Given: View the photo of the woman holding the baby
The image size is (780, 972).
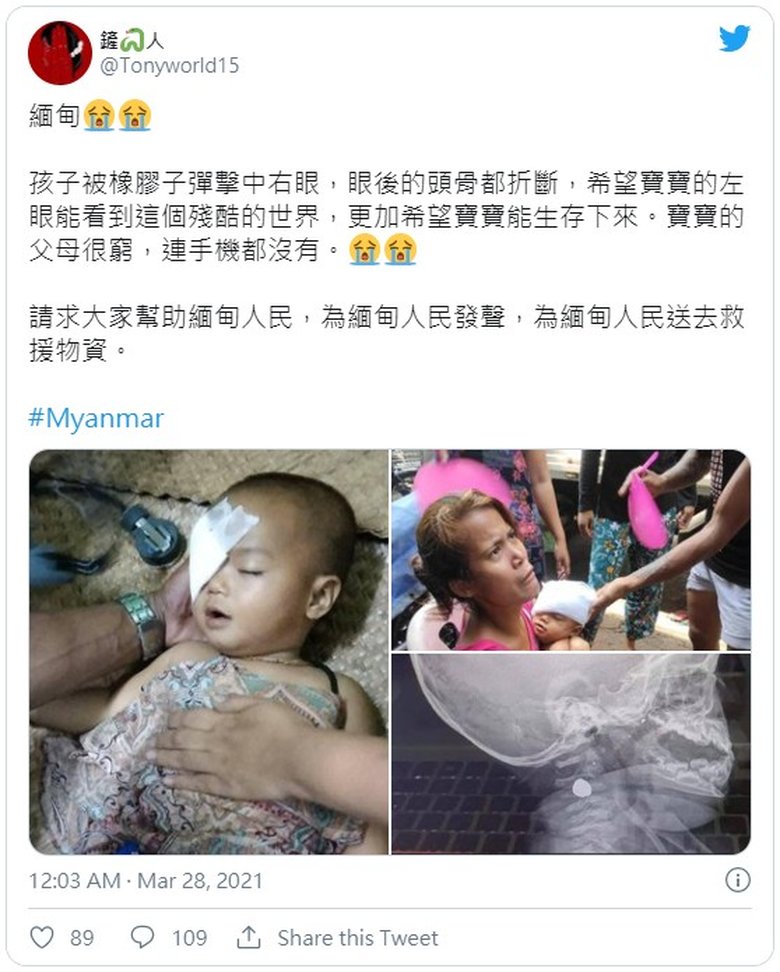Looking at the screenshot, I should coord(570,549).
